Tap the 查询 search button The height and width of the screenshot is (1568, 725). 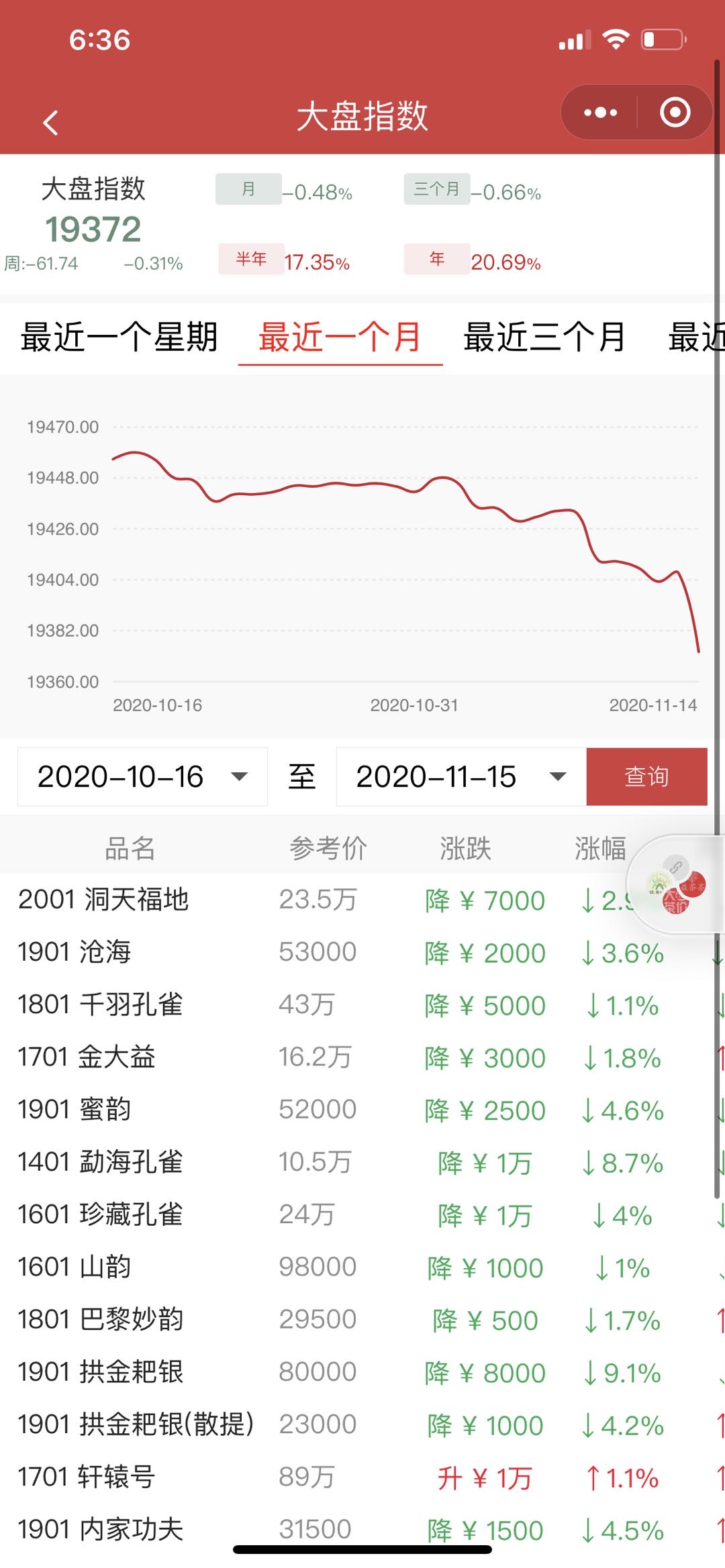point(646,776)
